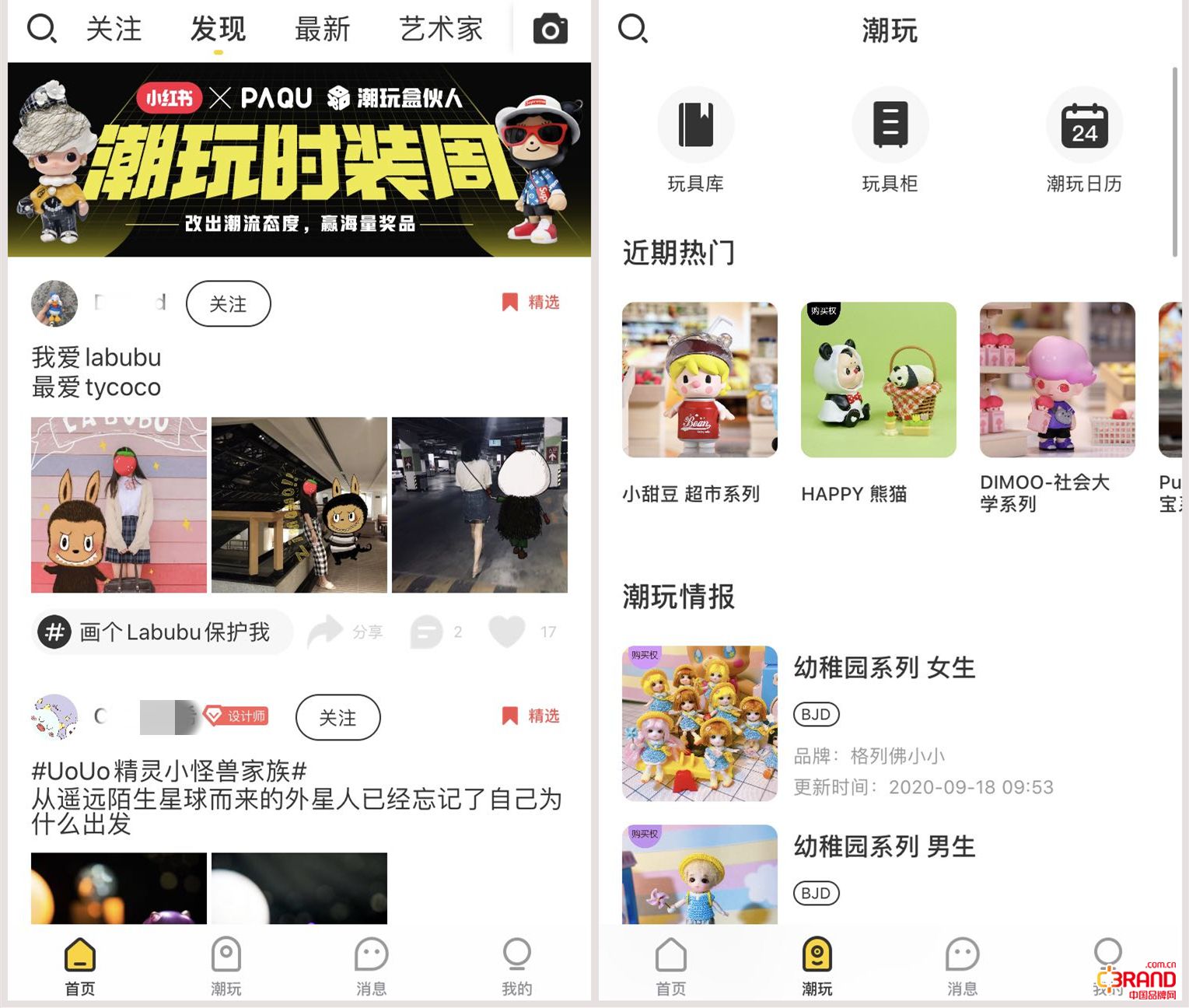Switch to the 最新 top tab

point(322,30)
